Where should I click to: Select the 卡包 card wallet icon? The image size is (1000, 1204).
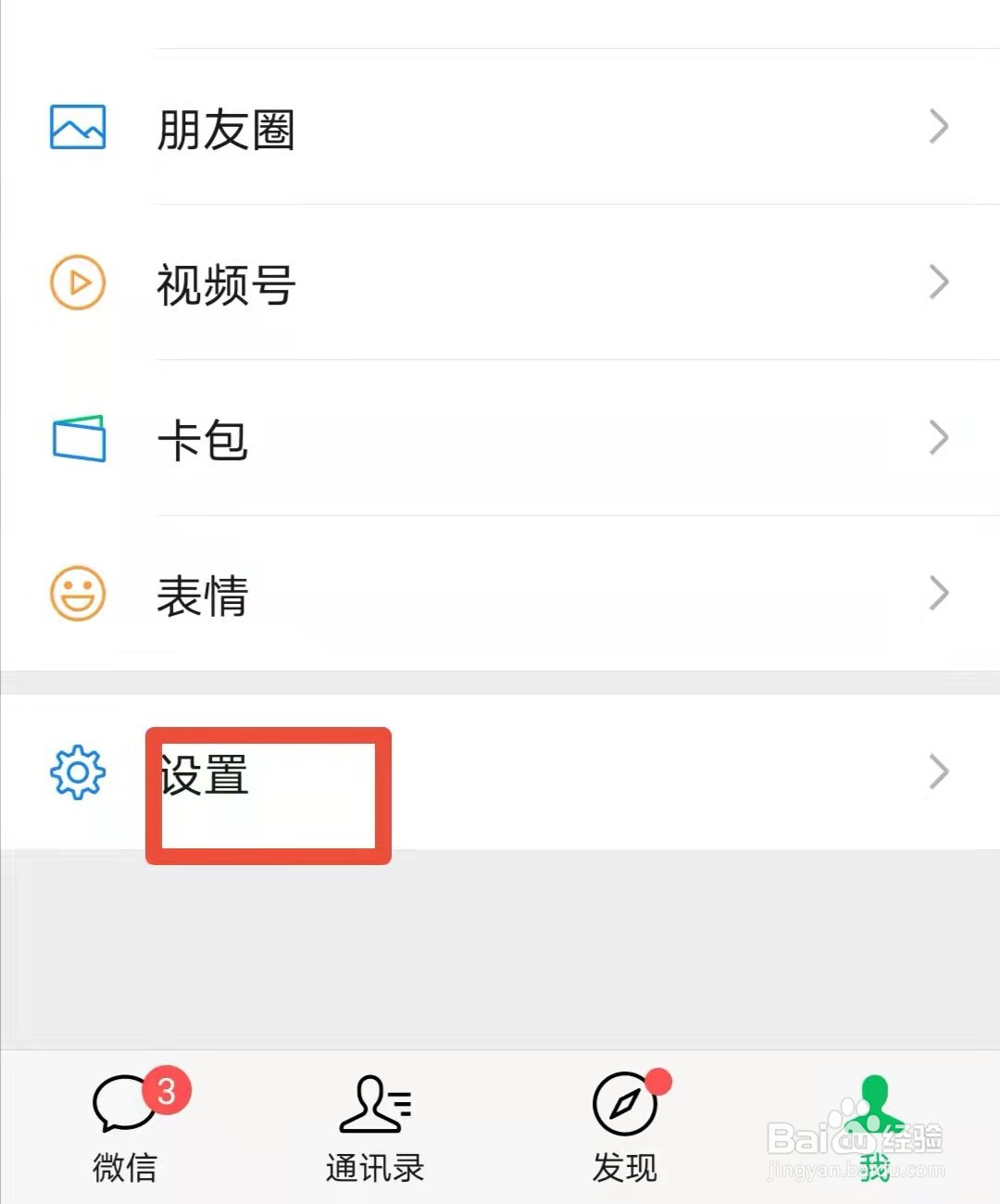tap(78, 437)
